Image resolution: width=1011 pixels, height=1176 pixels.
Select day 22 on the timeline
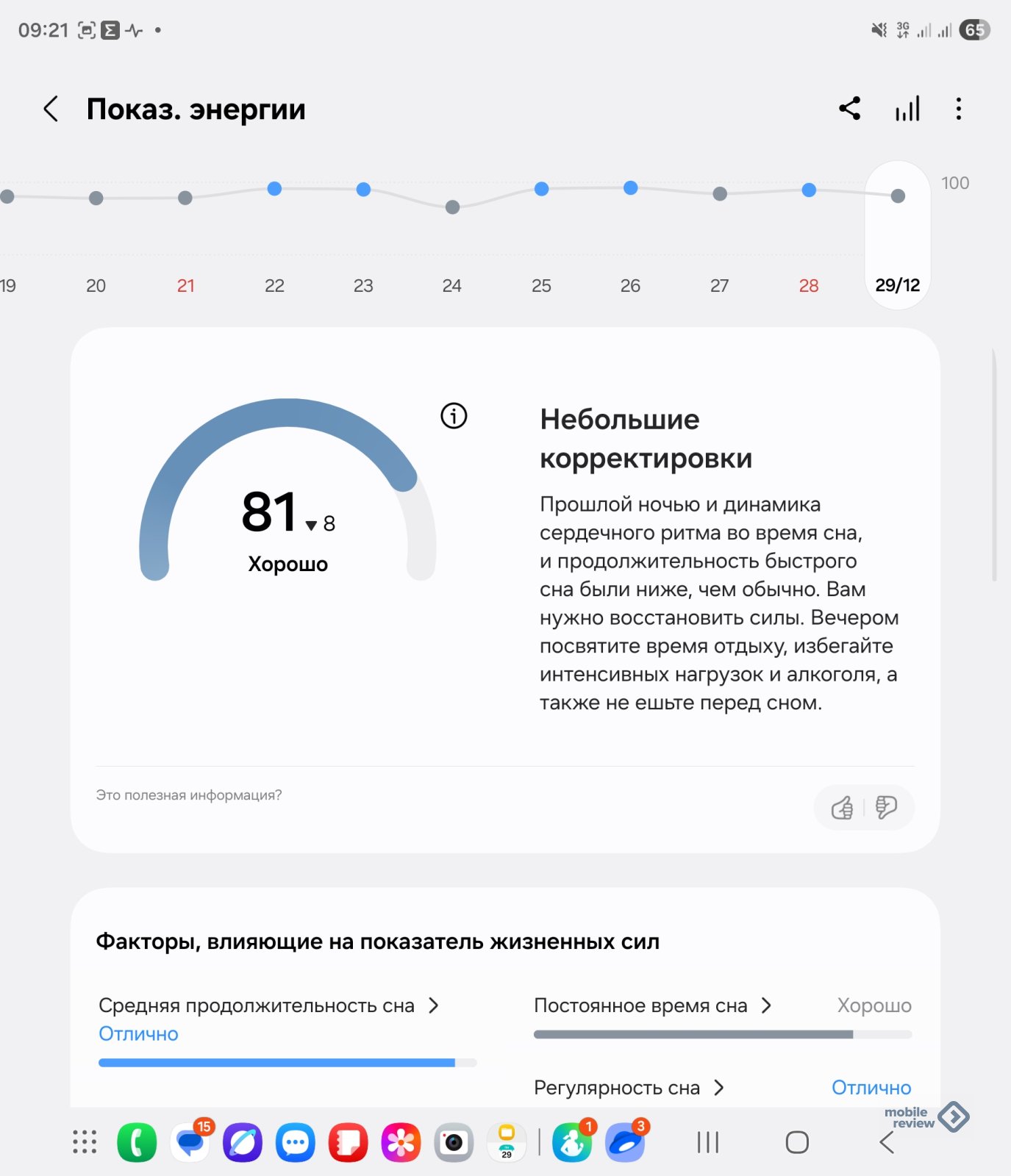tap(274, 285)
